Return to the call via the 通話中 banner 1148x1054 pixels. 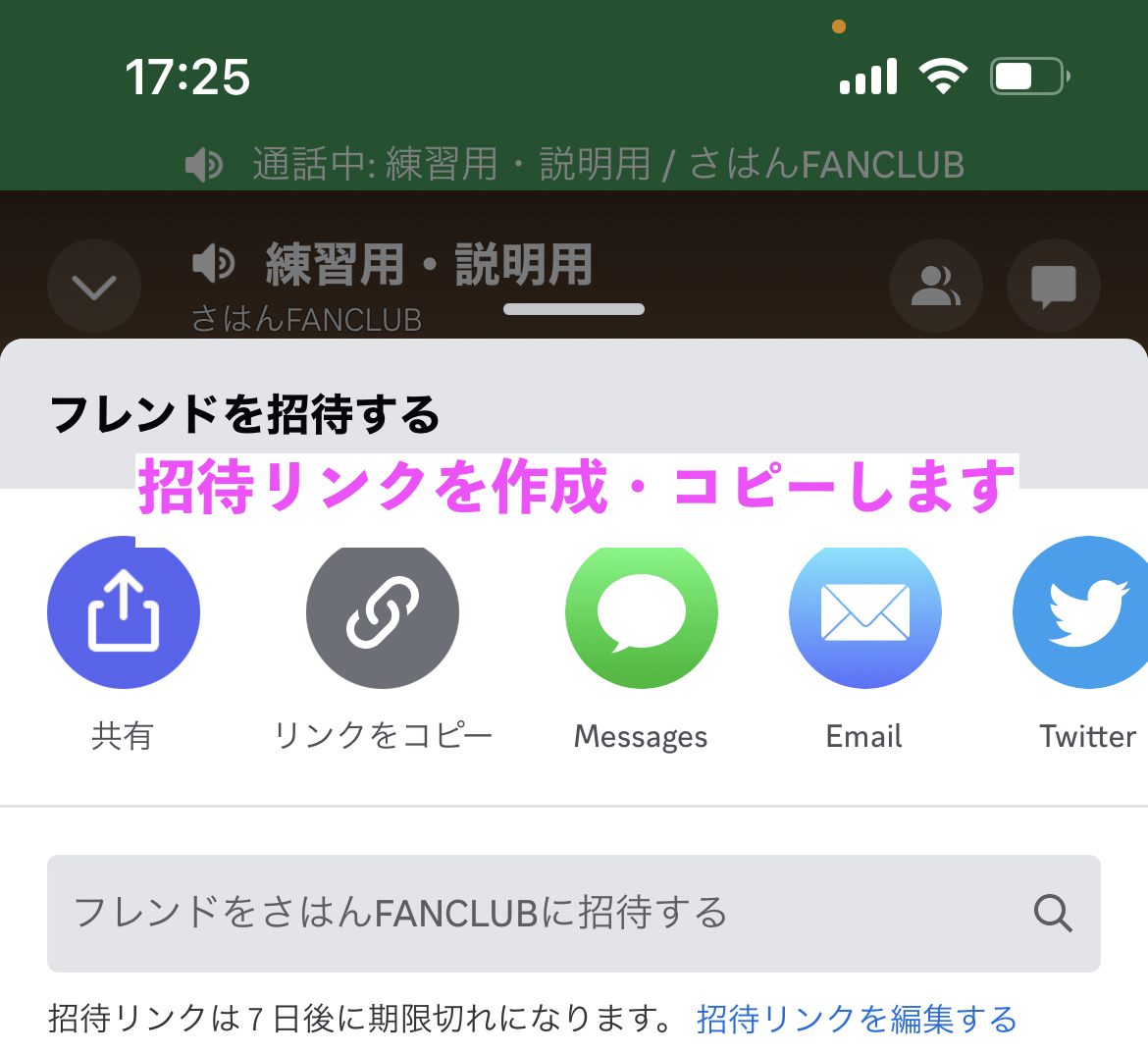tap(575, 164)
